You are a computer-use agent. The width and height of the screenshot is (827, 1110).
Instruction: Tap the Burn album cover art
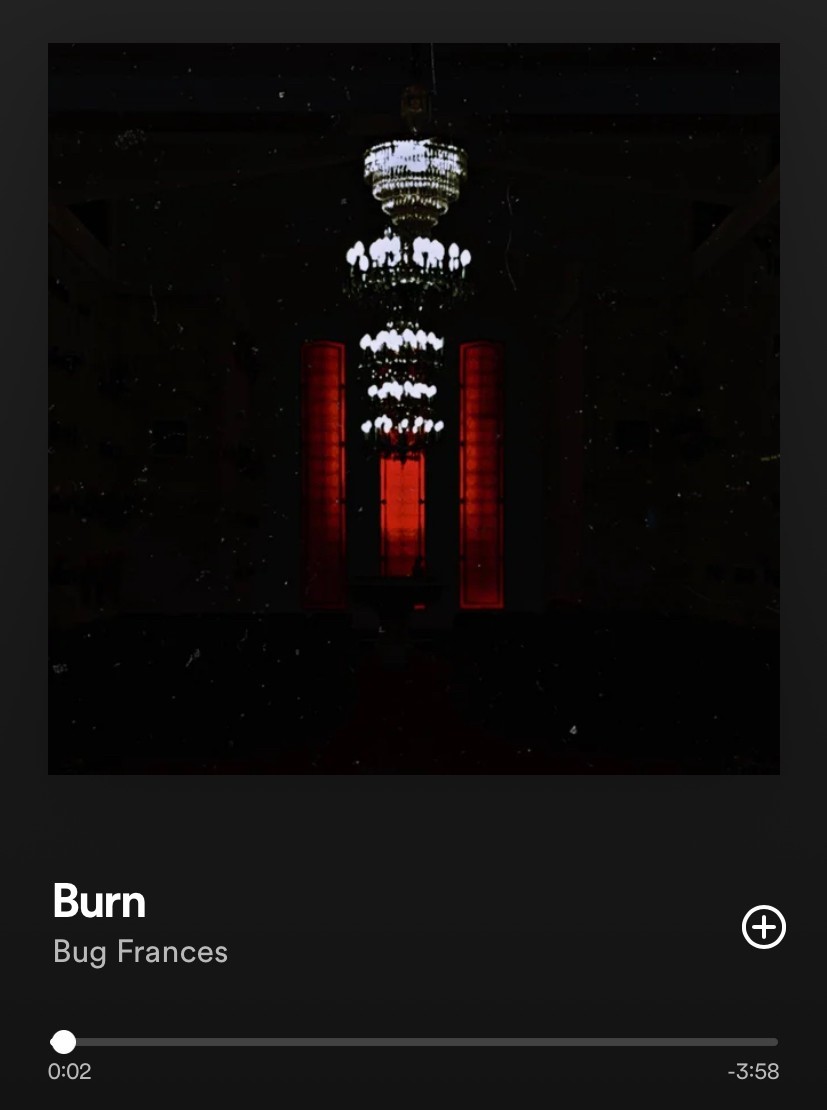pyautogui.click(x=413, y=408)
